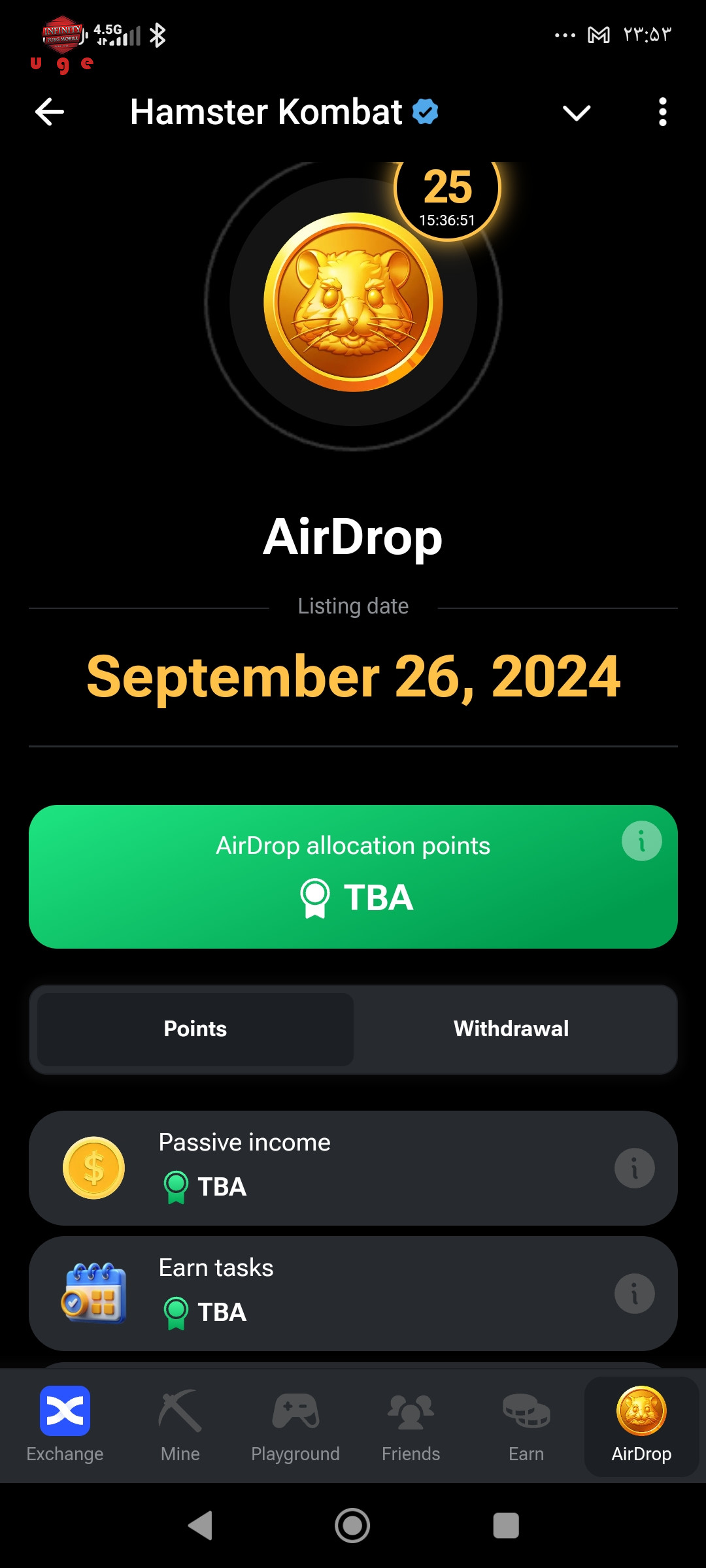Collapse the mini app with the chevron

click(577, 113)
